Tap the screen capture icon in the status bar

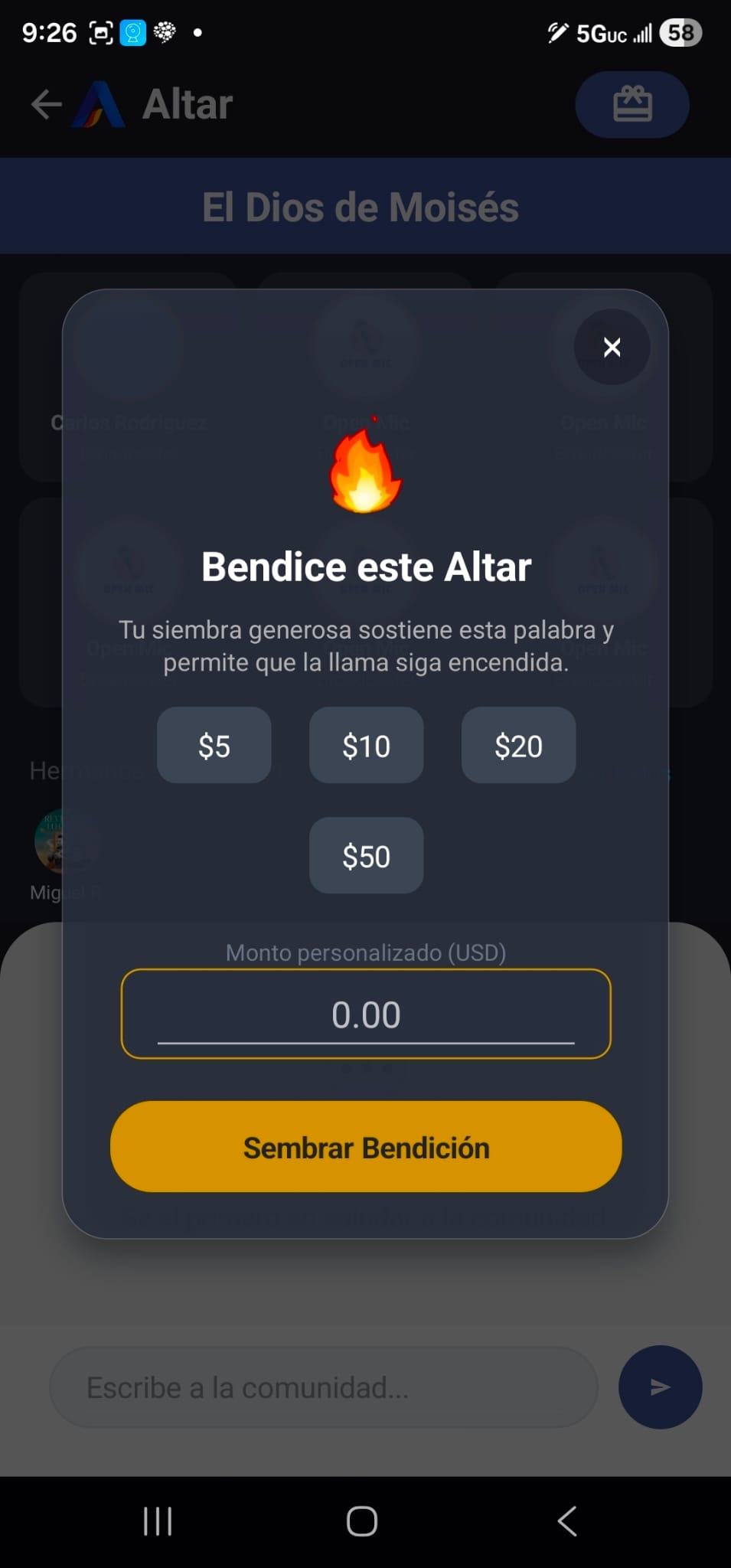(x=102, y=31)
